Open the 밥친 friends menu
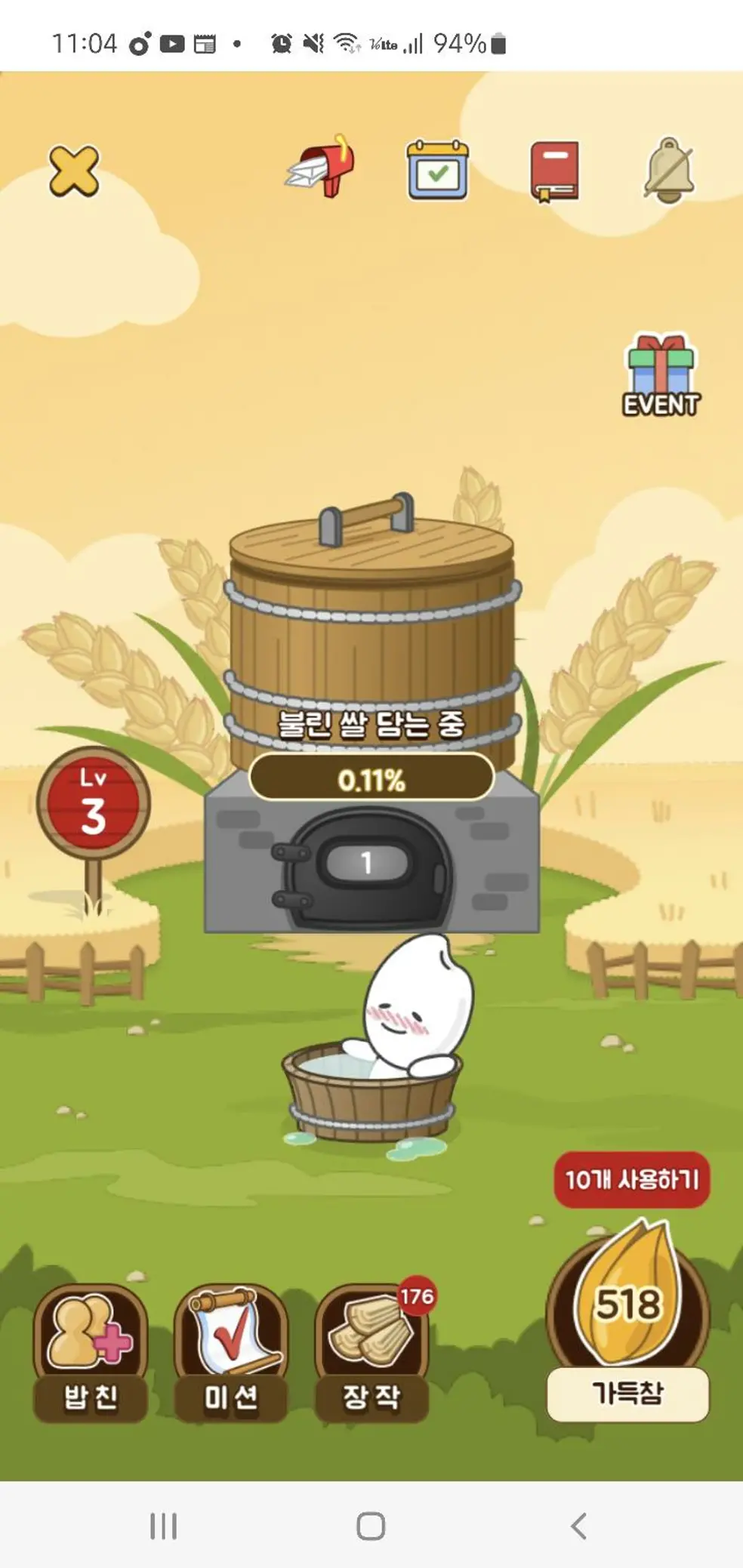Screen dimensions: 743x1568 point(91,1353)
